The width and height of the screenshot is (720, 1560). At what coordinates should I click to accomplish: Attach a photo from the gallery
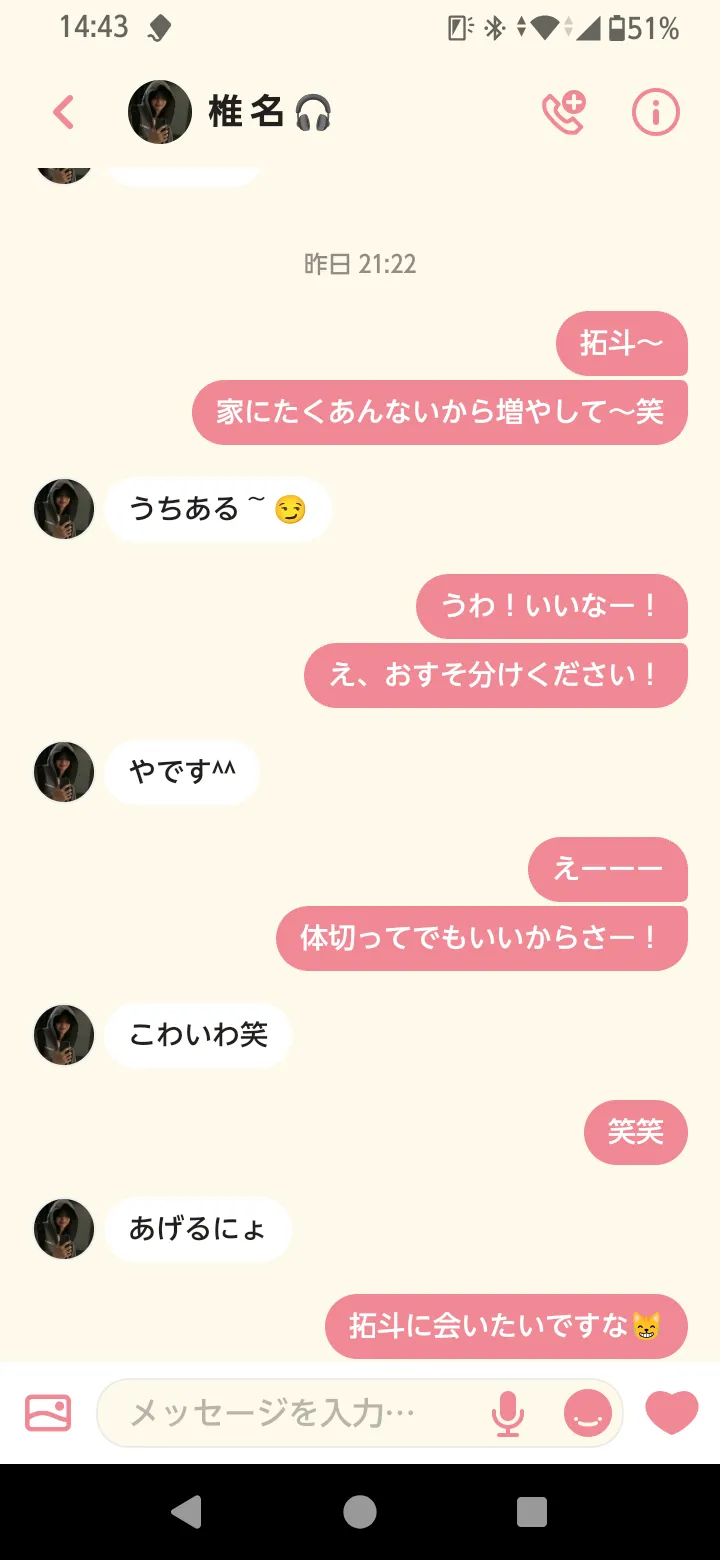[48, 1413]
